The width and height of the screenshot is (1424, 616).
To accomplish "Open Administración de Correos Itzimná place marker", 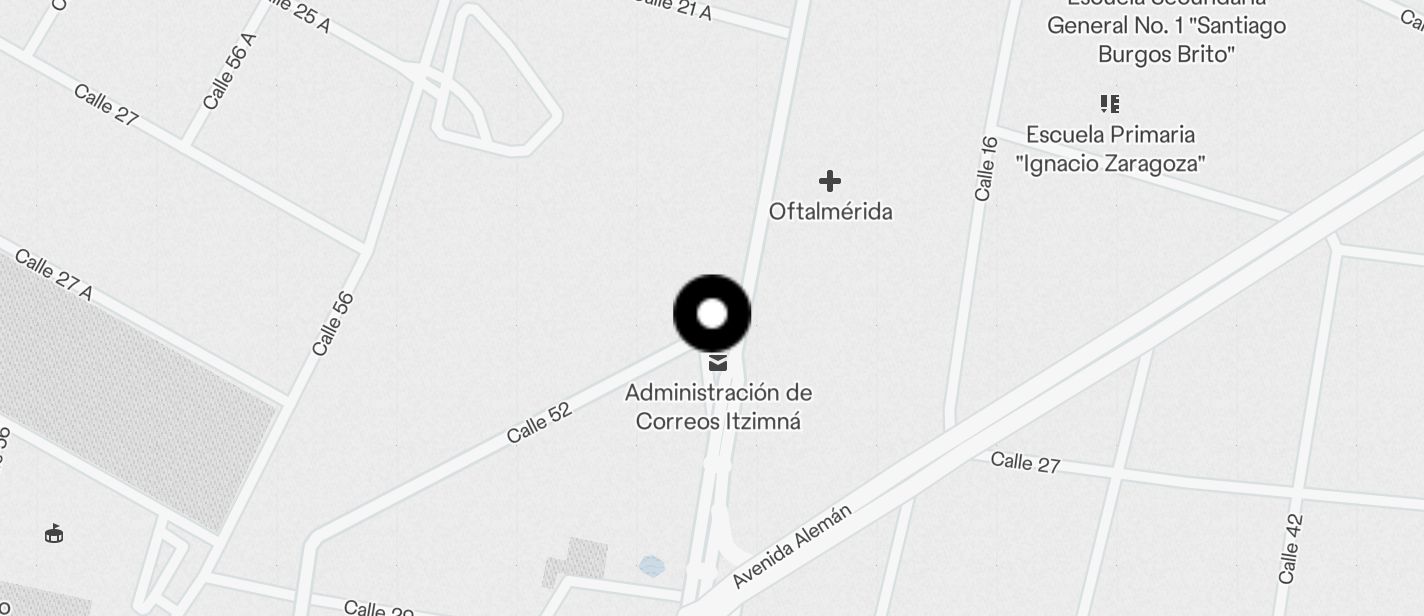I will click(x=718, y=363).
